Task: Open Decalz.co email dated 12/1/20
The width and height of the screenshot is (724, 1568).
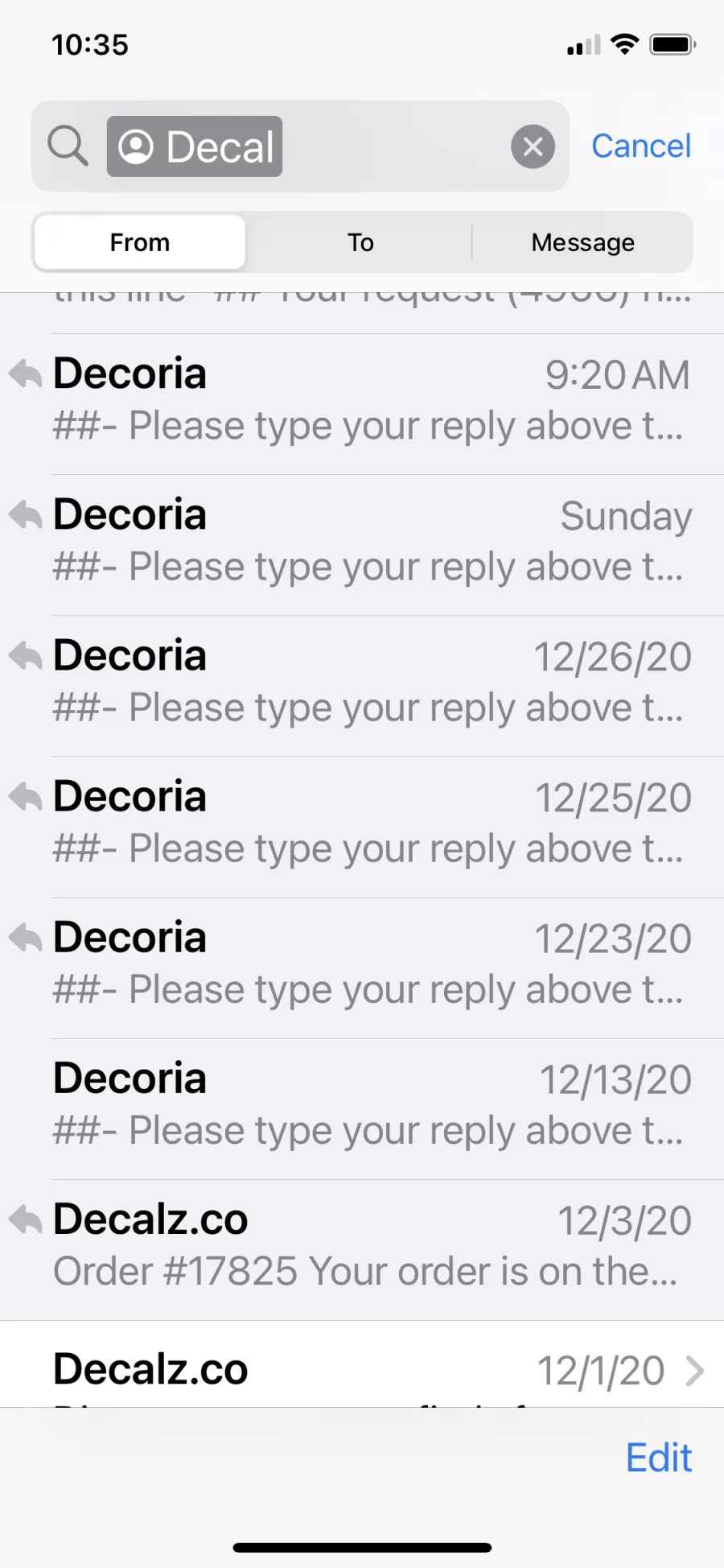Action: point(362,1364)
